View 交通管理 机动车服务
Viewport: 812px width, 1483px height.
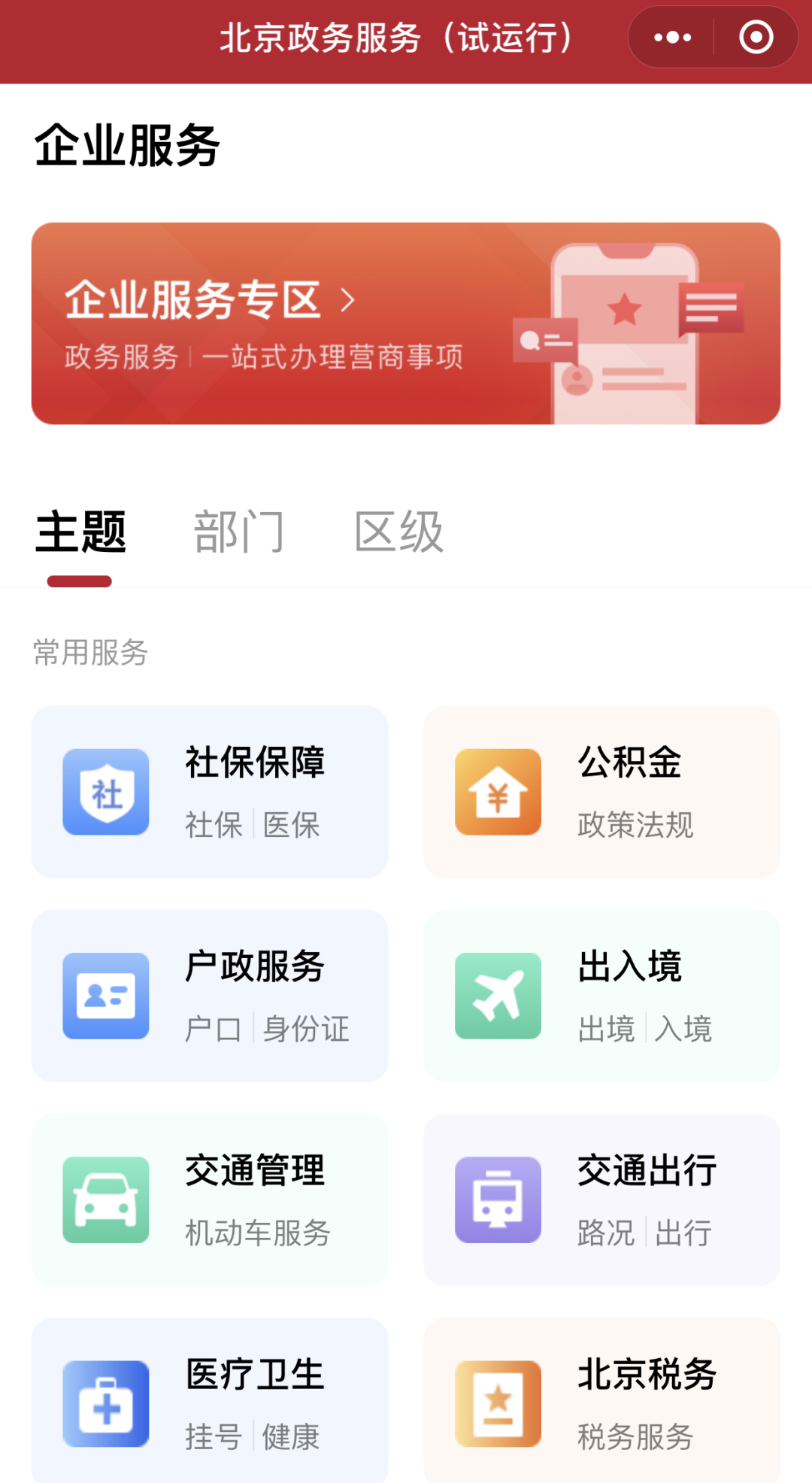pos(210,1199)
